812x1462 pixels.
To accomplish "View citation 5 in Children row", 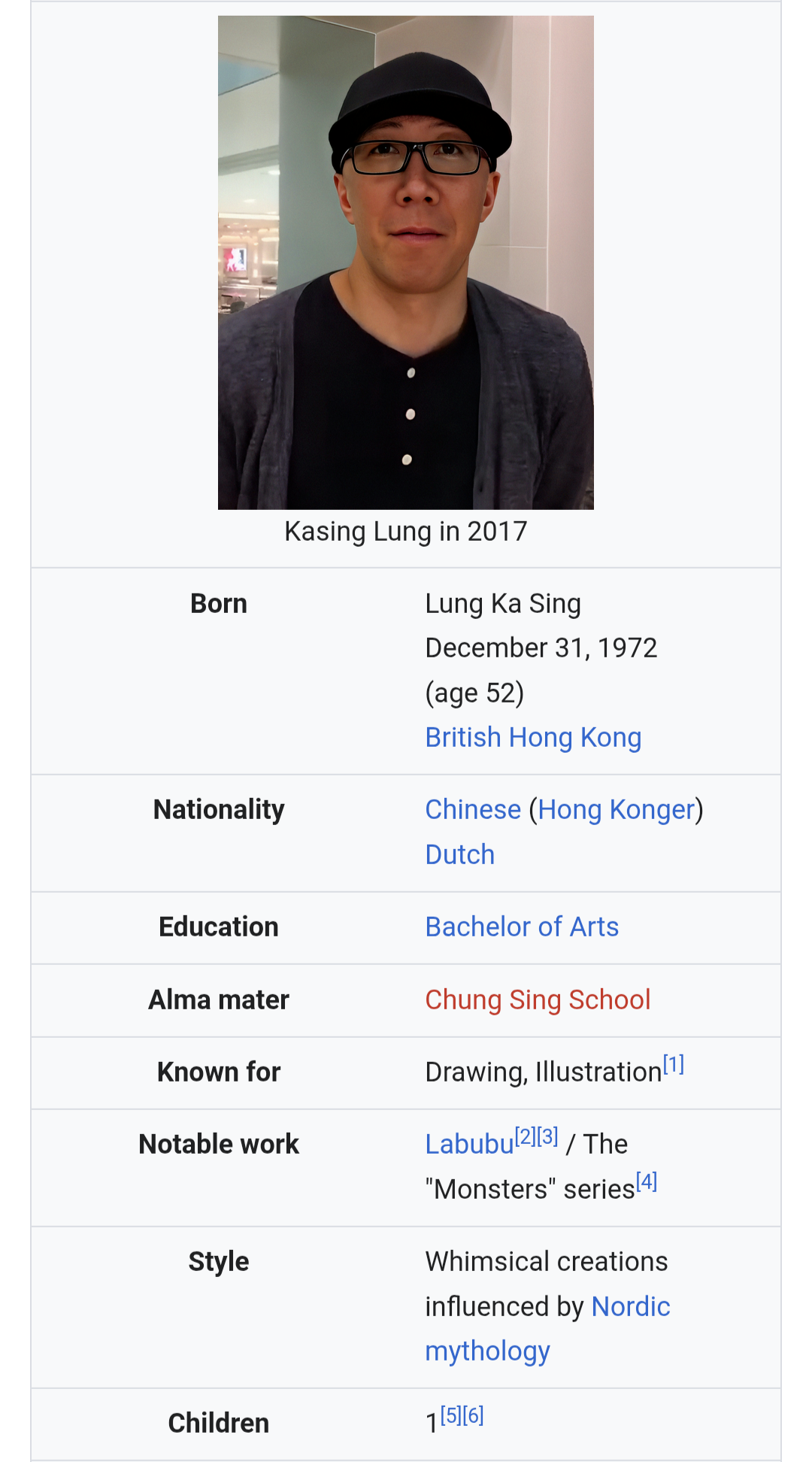I will (x=451, y=1416).
